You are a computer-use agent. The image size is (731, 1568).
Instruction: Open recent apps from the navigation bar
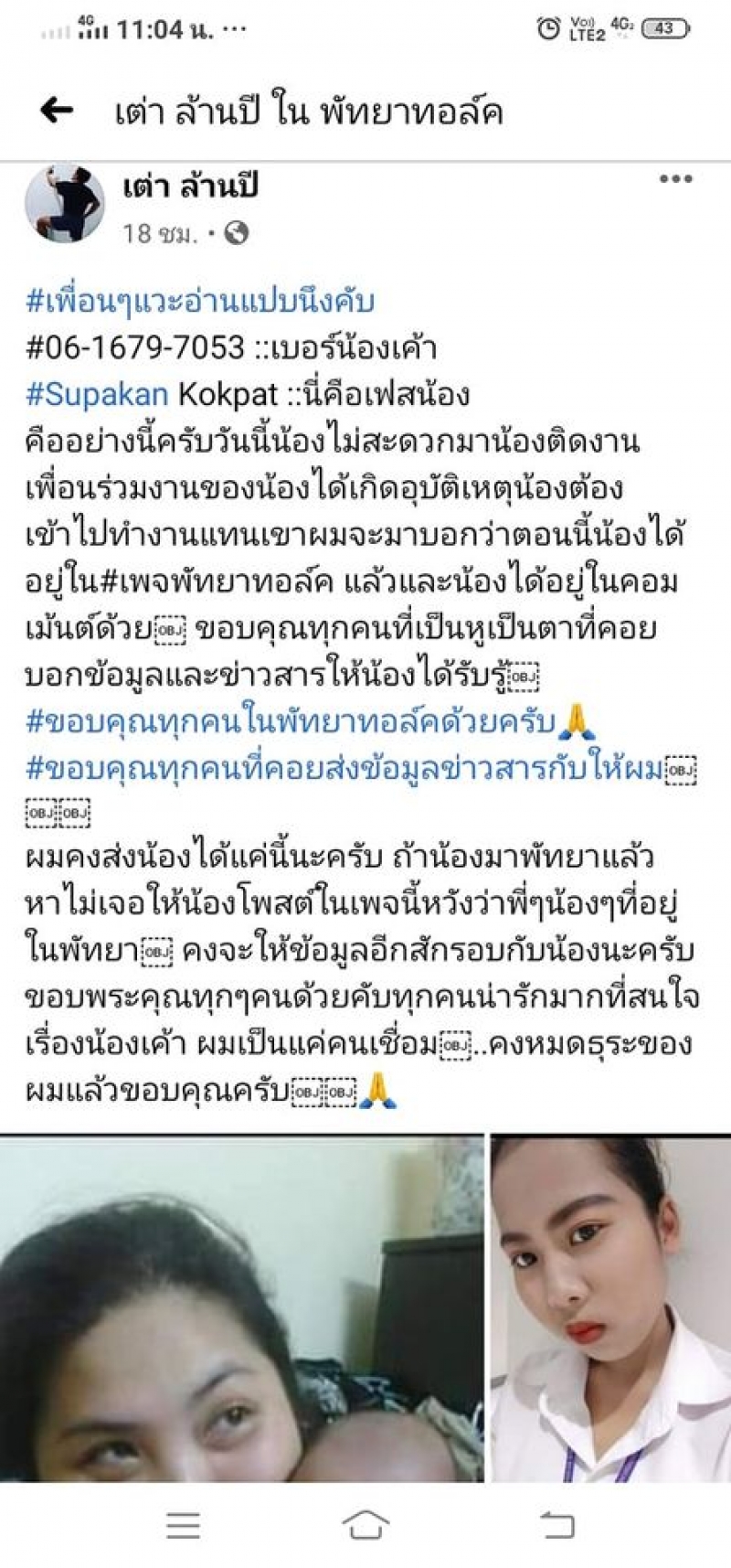click(183, 1524)
